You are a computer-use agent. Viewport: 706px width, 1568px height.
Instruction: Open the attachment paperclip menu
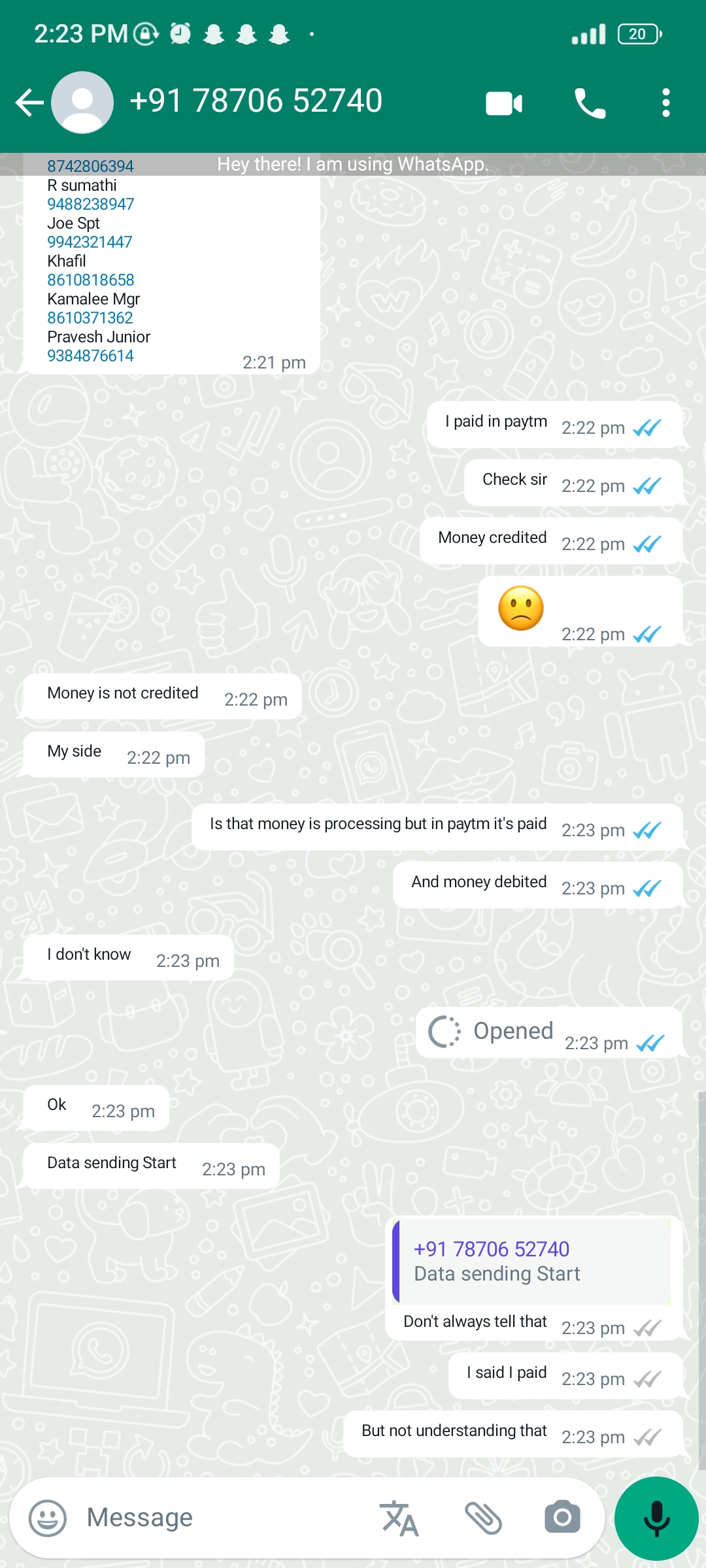[x=482, y=1518]
